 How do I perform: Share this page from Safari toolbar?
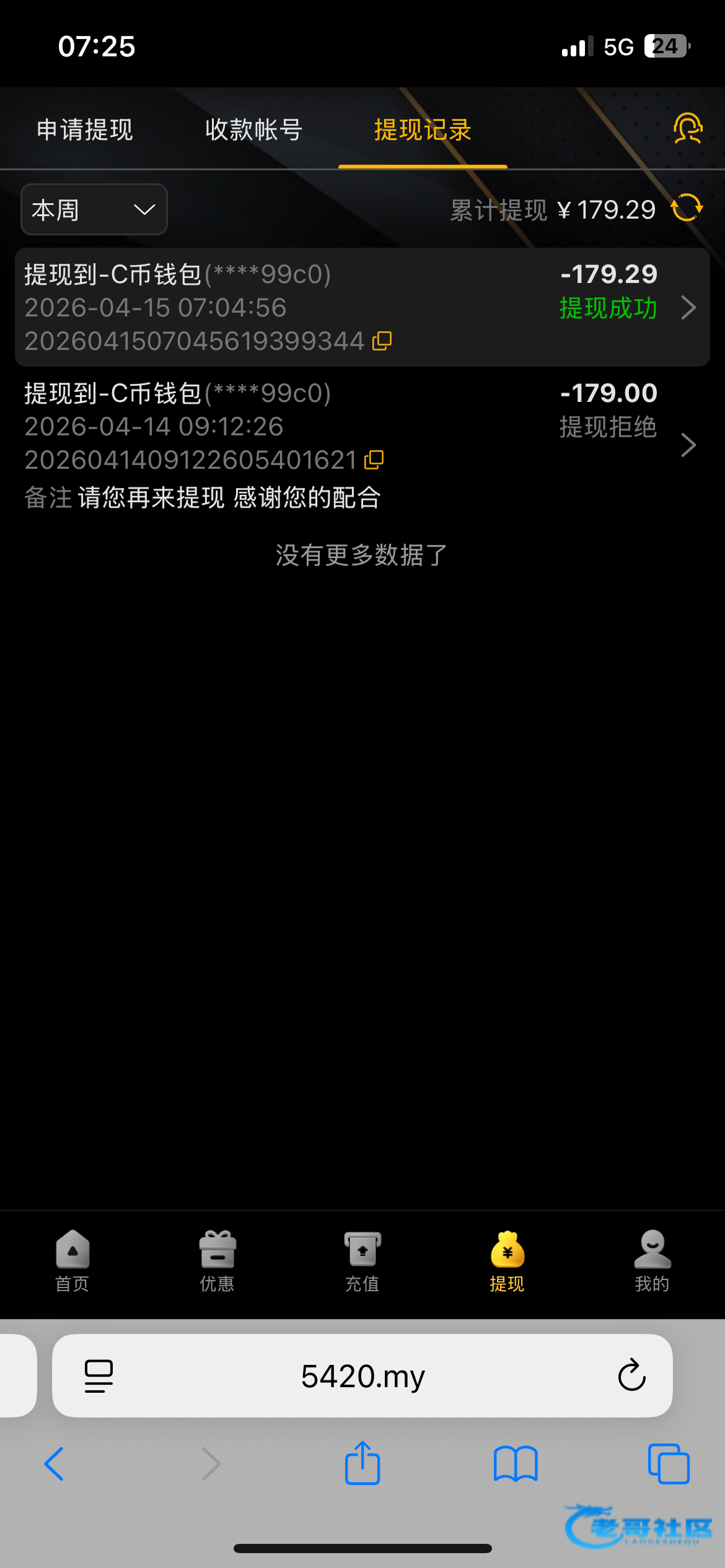click(x=362, y=1464)
